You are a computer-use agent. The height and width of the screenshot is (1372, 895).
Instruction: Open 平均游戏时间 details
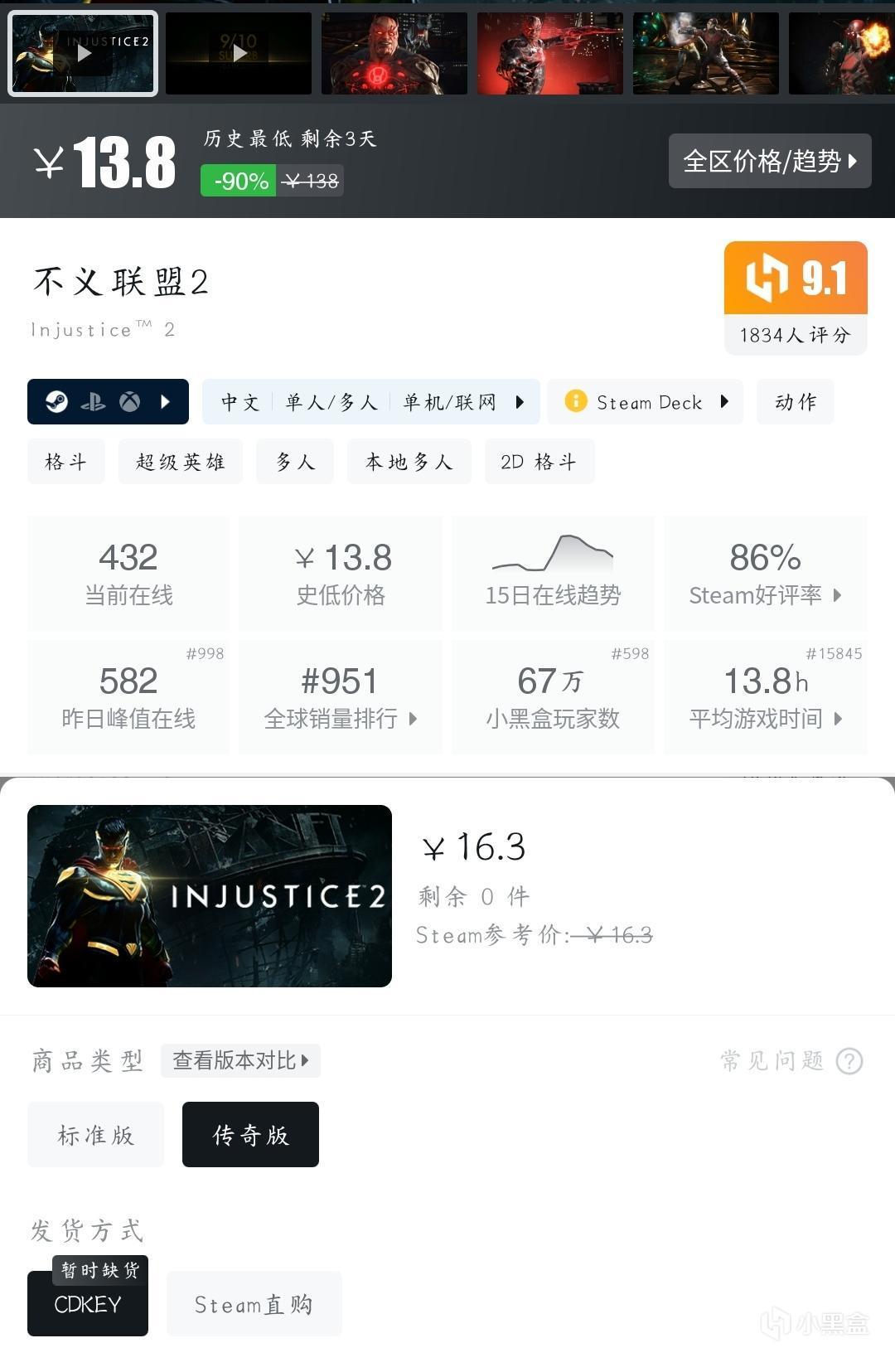(x=765, y=697)
